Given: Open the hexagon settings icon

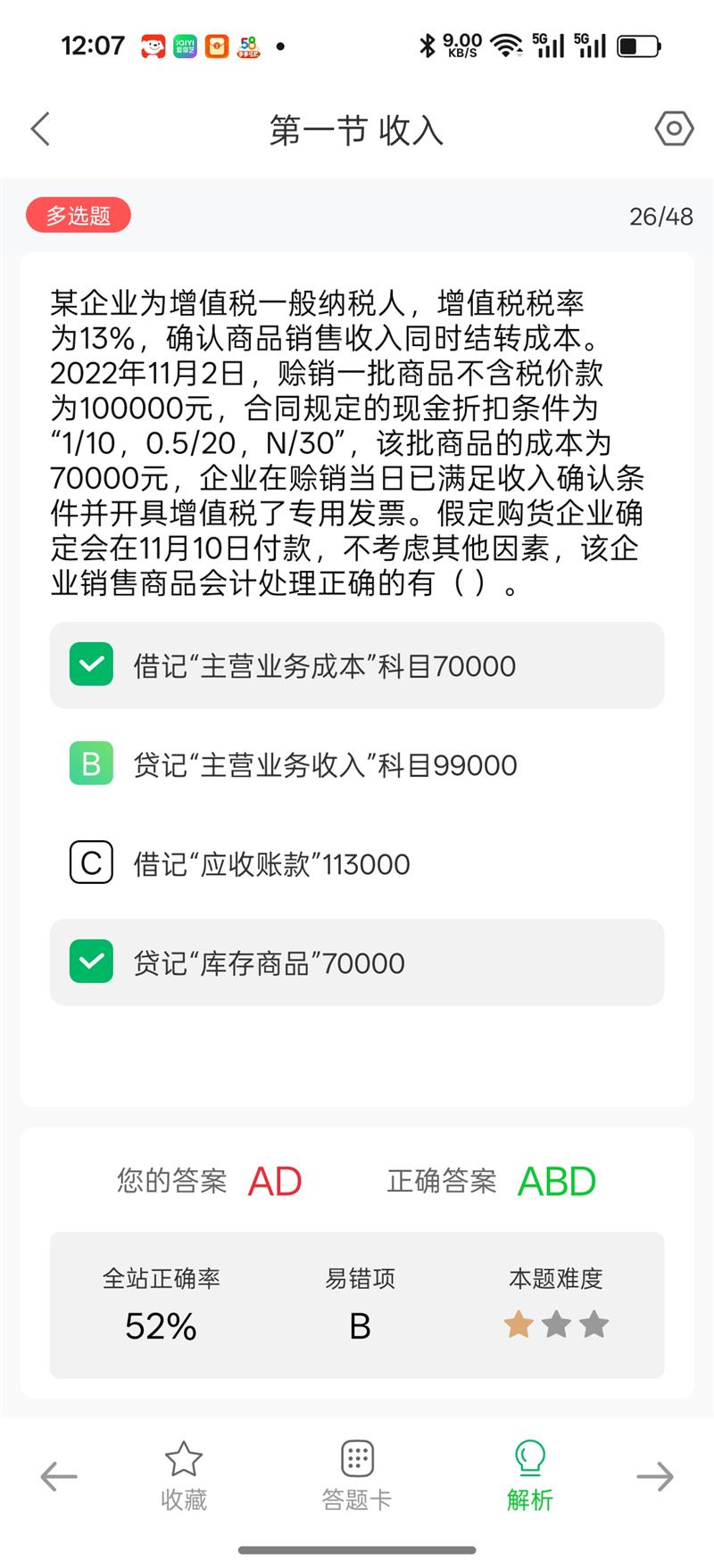Looking at the screenshot, I should [x=674, y=129].
